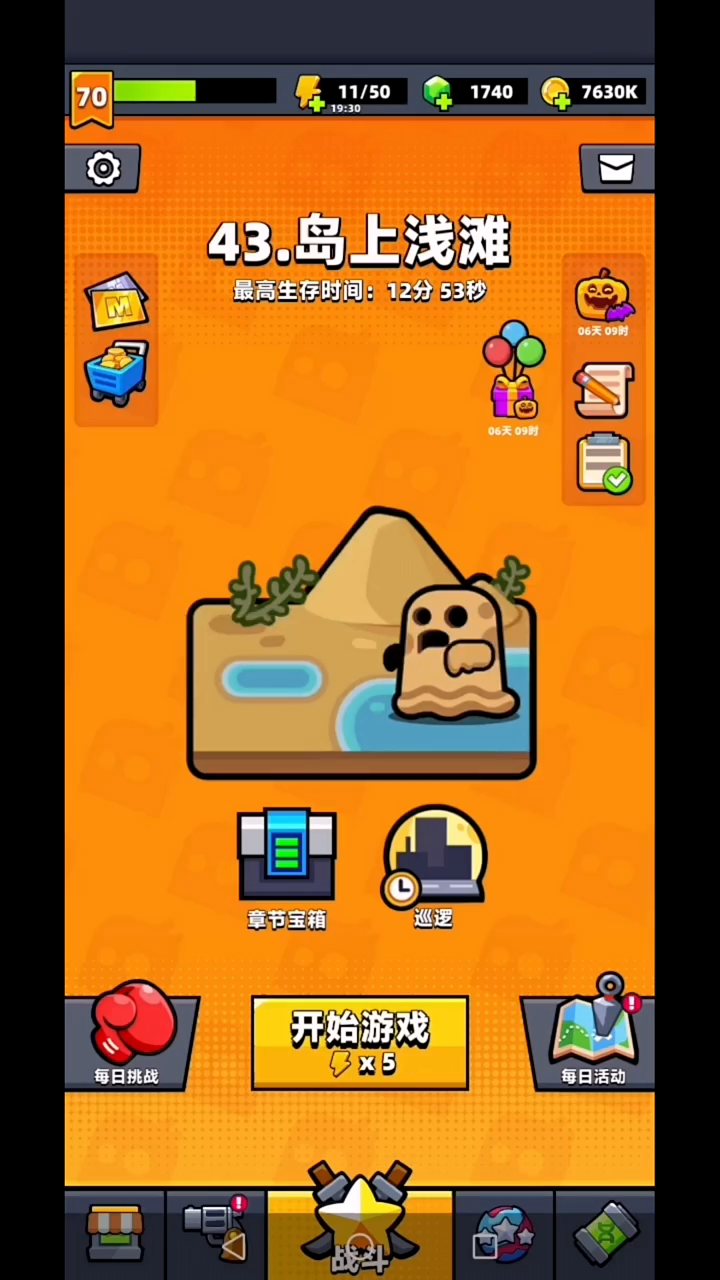Image resolution: width=720 pixels, height=1280 pixels.
Task: Switch to the equipment gun tab
Action: click(x=217, y=1234)
